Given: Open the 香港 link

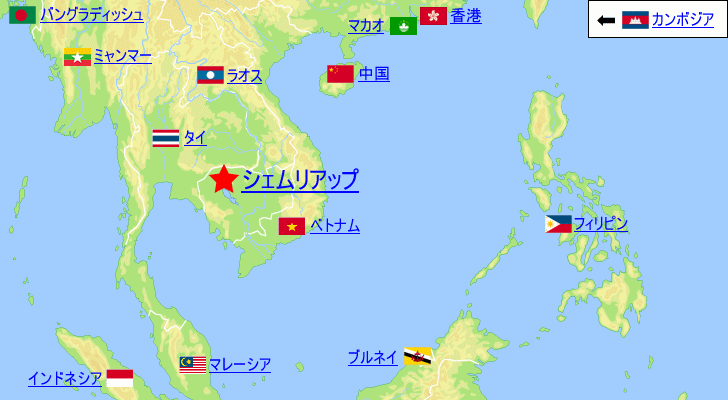Looking at the screenshot, I should [466, 16].
